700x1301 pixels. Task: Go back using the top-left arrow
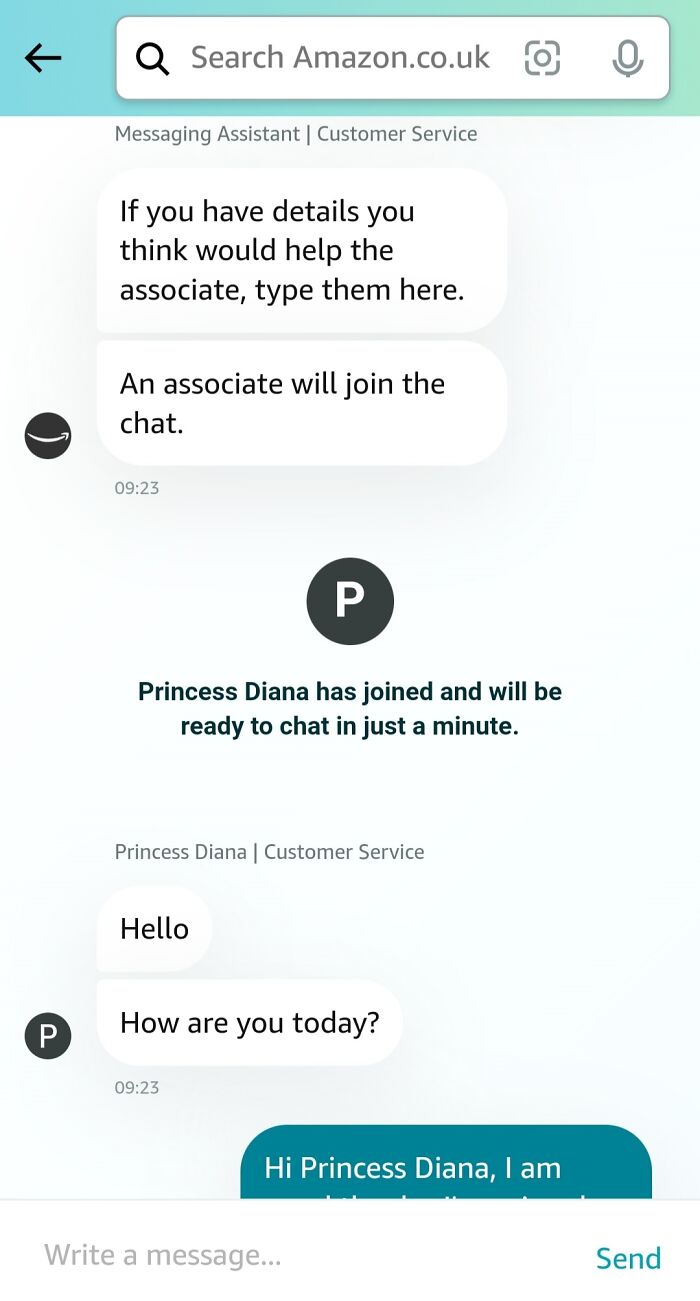pyautogui.click(x=43, y=59)
